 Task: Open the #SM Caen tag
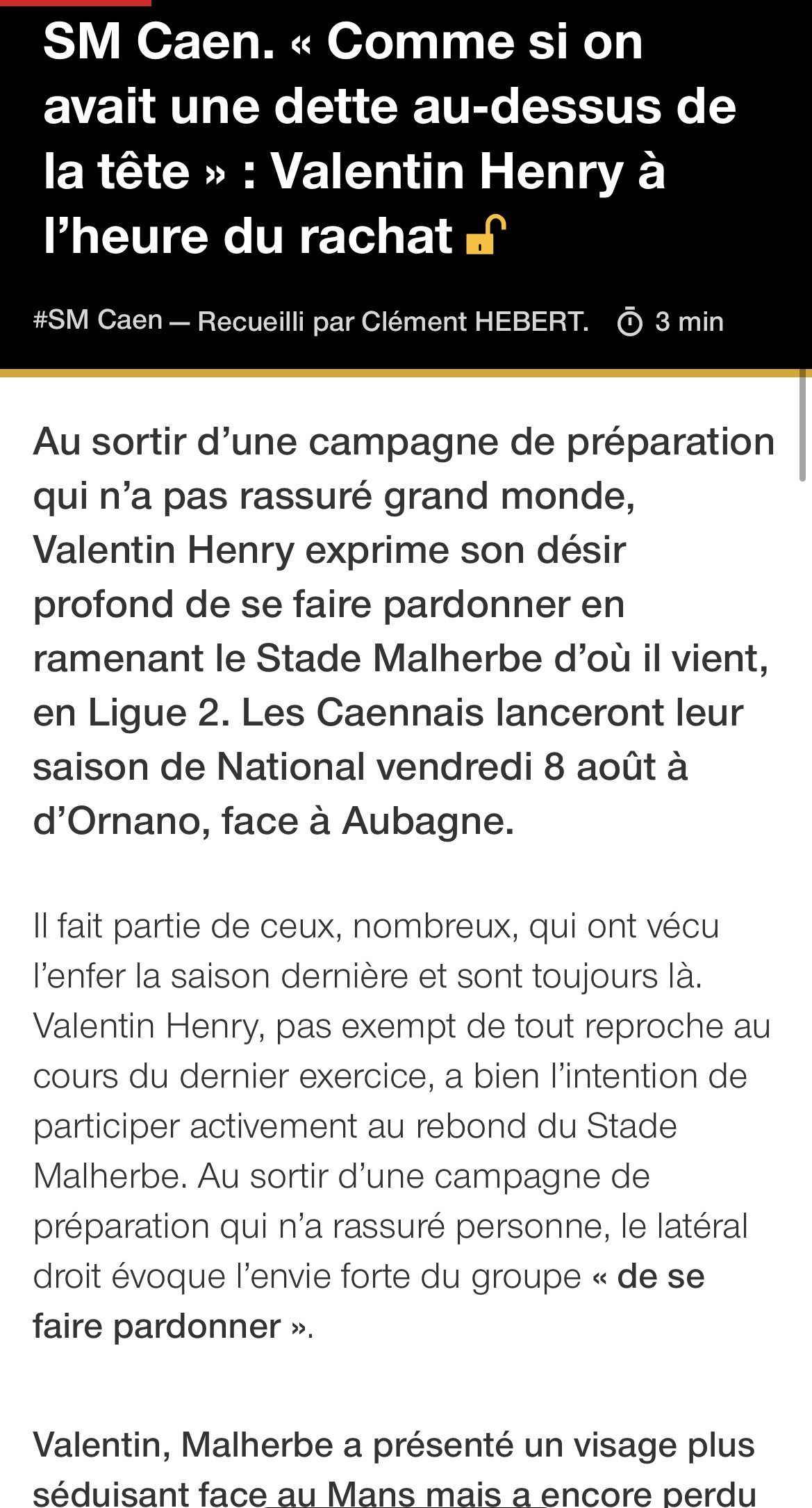pos(98,320)
